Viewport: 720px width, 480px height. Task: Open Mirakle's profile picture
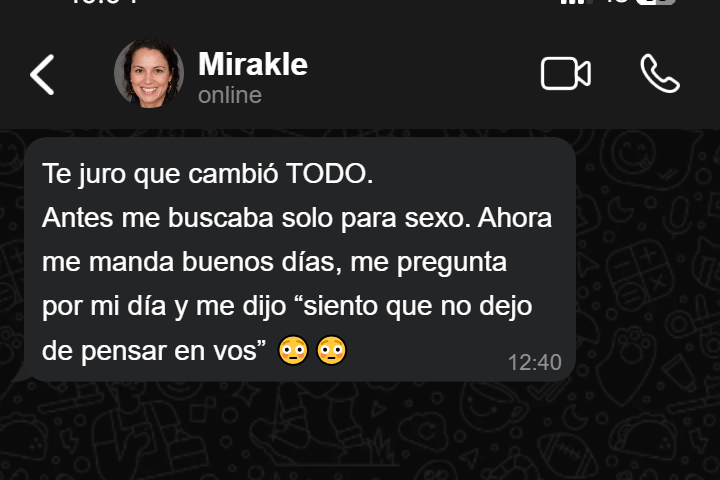[149, 74]
